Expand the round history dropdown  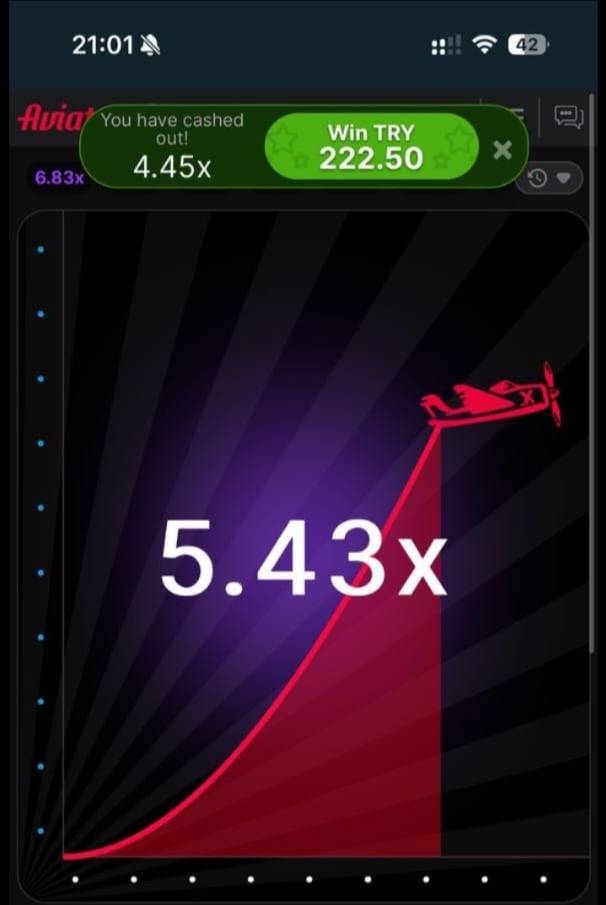tap(551, 178)
